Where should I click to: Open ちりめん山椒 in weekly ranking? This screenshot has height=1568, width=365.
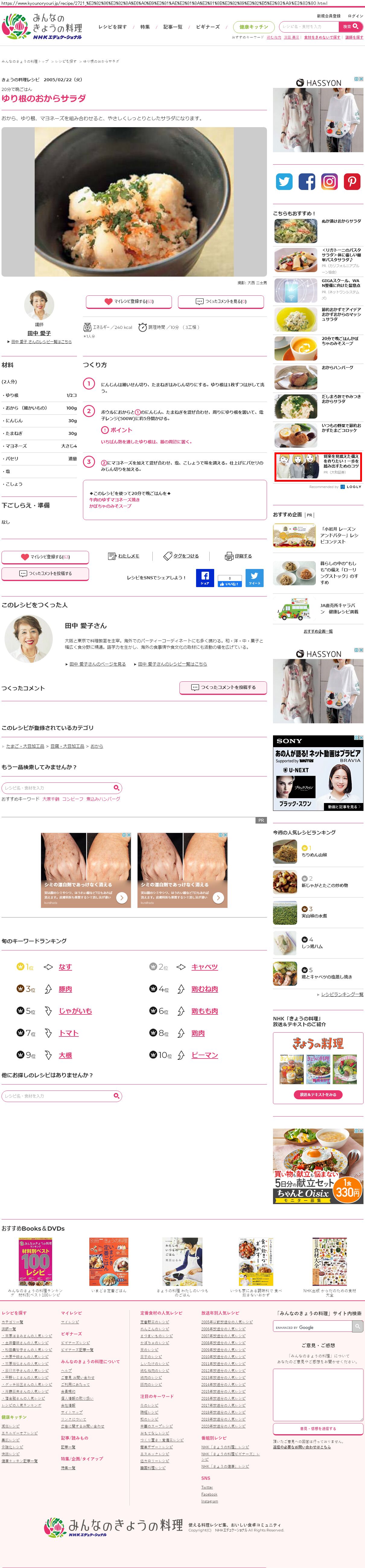coord(315,855)
